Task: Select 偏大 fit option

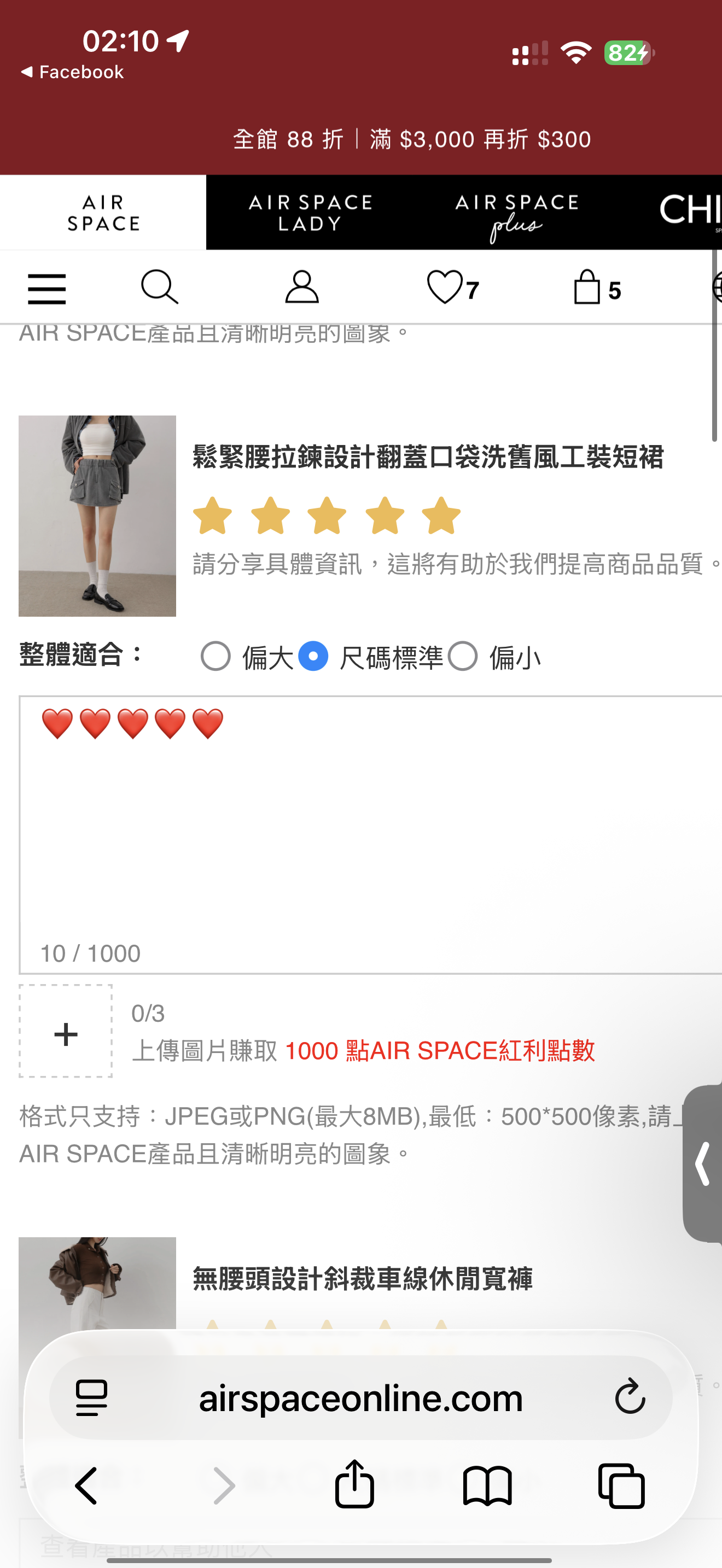Action: pos(216,657)
